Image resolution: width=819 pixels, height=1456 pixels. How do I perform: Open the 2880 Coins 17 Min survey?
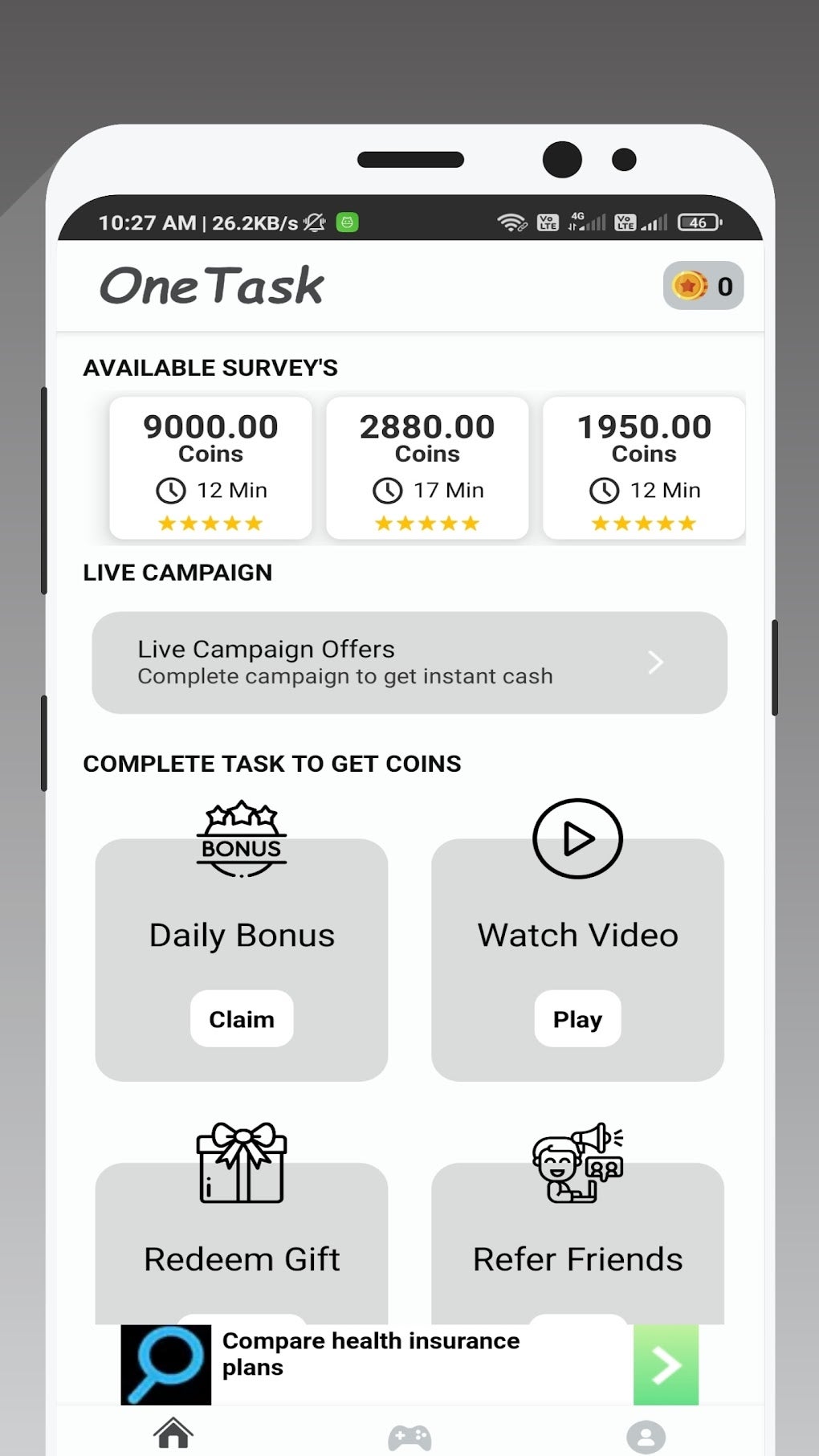coord(426,468)
